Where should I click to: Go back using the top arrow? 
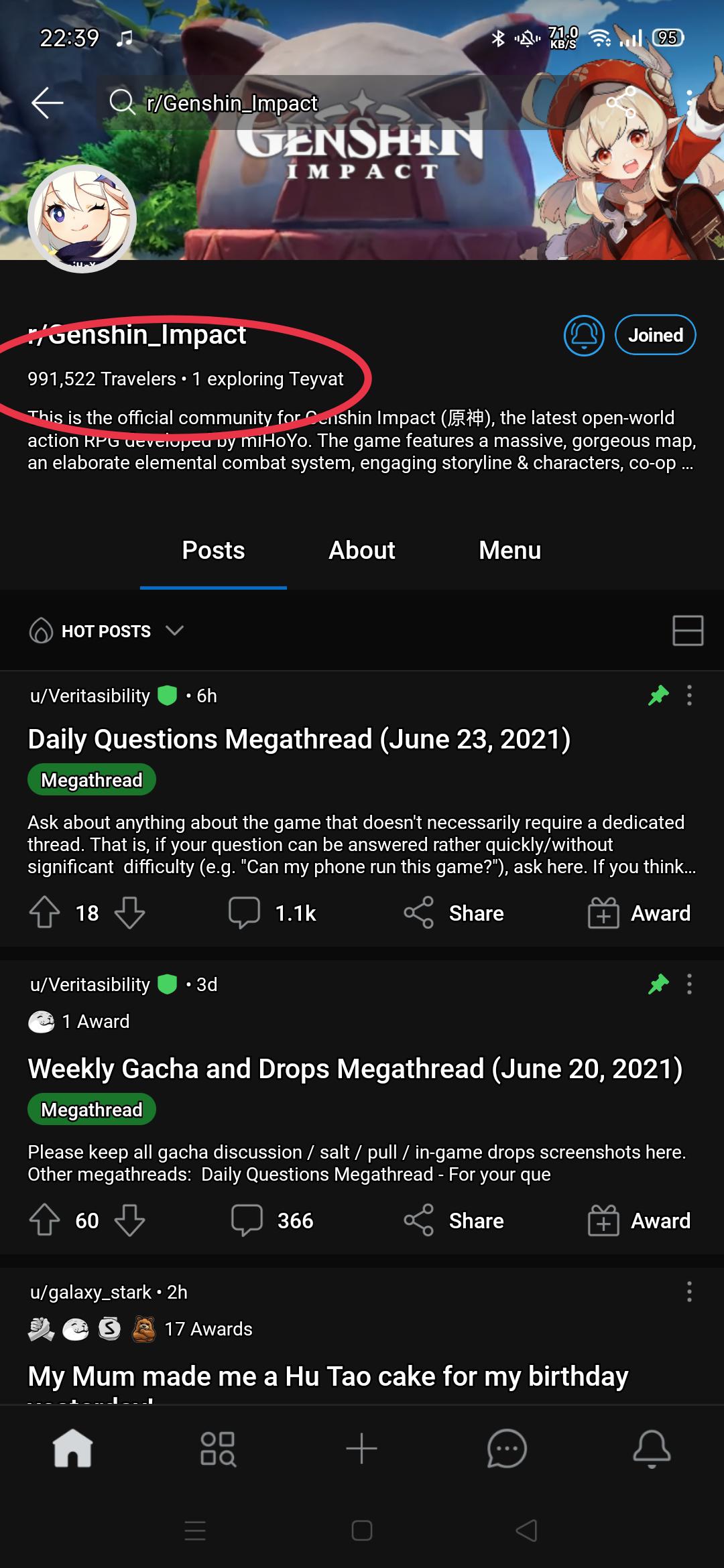(47, 103)
